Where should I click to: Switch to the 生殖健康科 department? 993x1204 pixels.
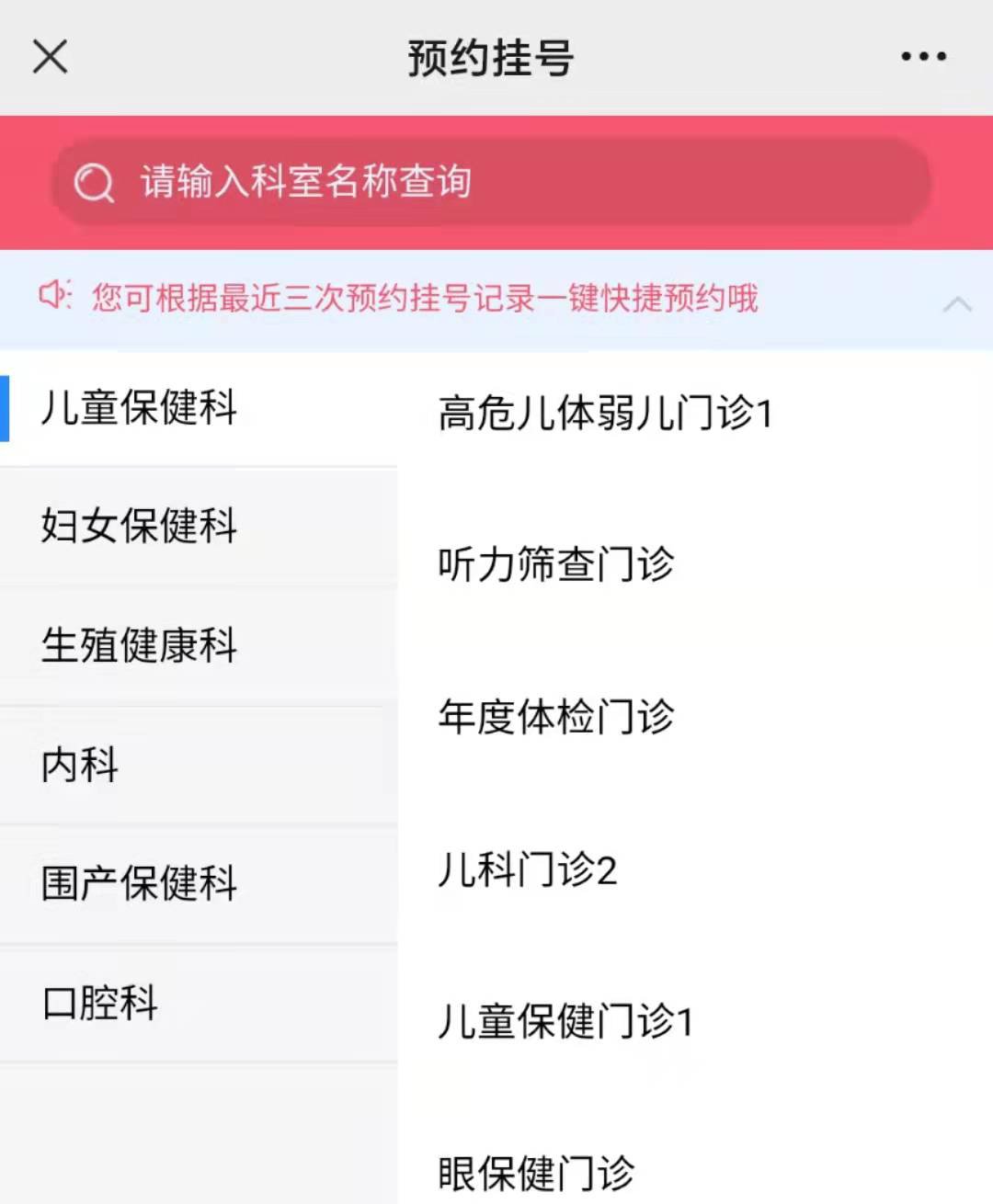pos(140,645)
